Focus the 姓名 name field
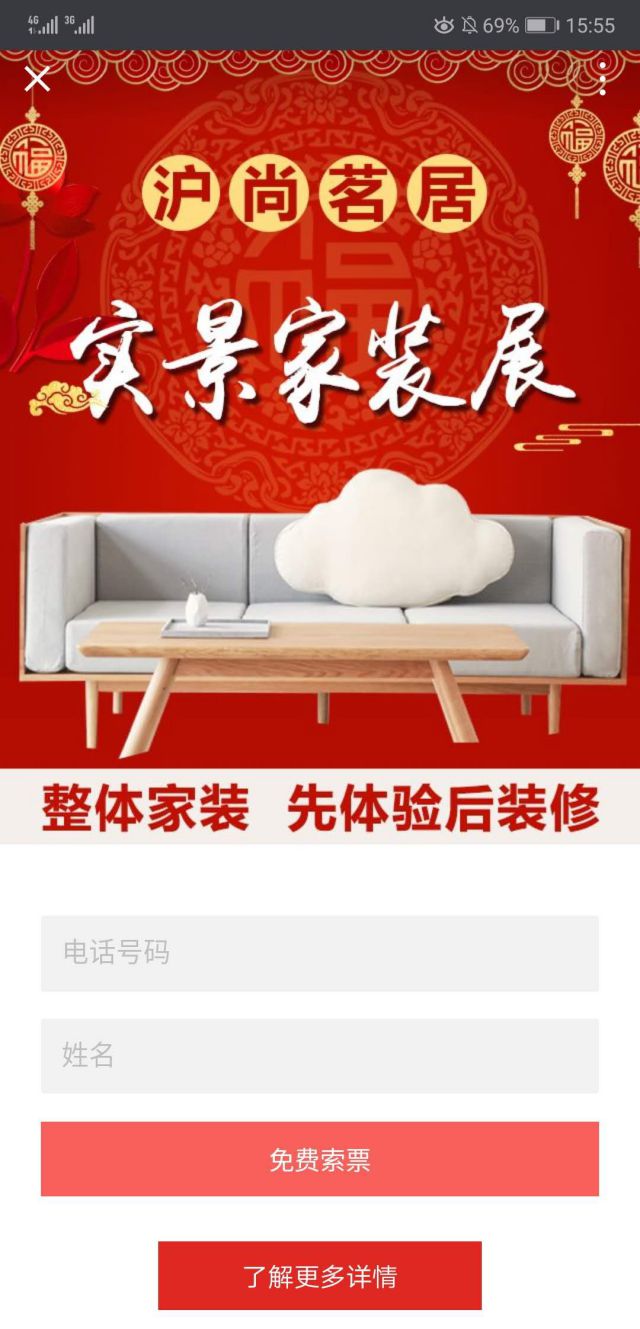Image resolution: width=640 pixels, height=1329 pixels. pos(320,1055)
